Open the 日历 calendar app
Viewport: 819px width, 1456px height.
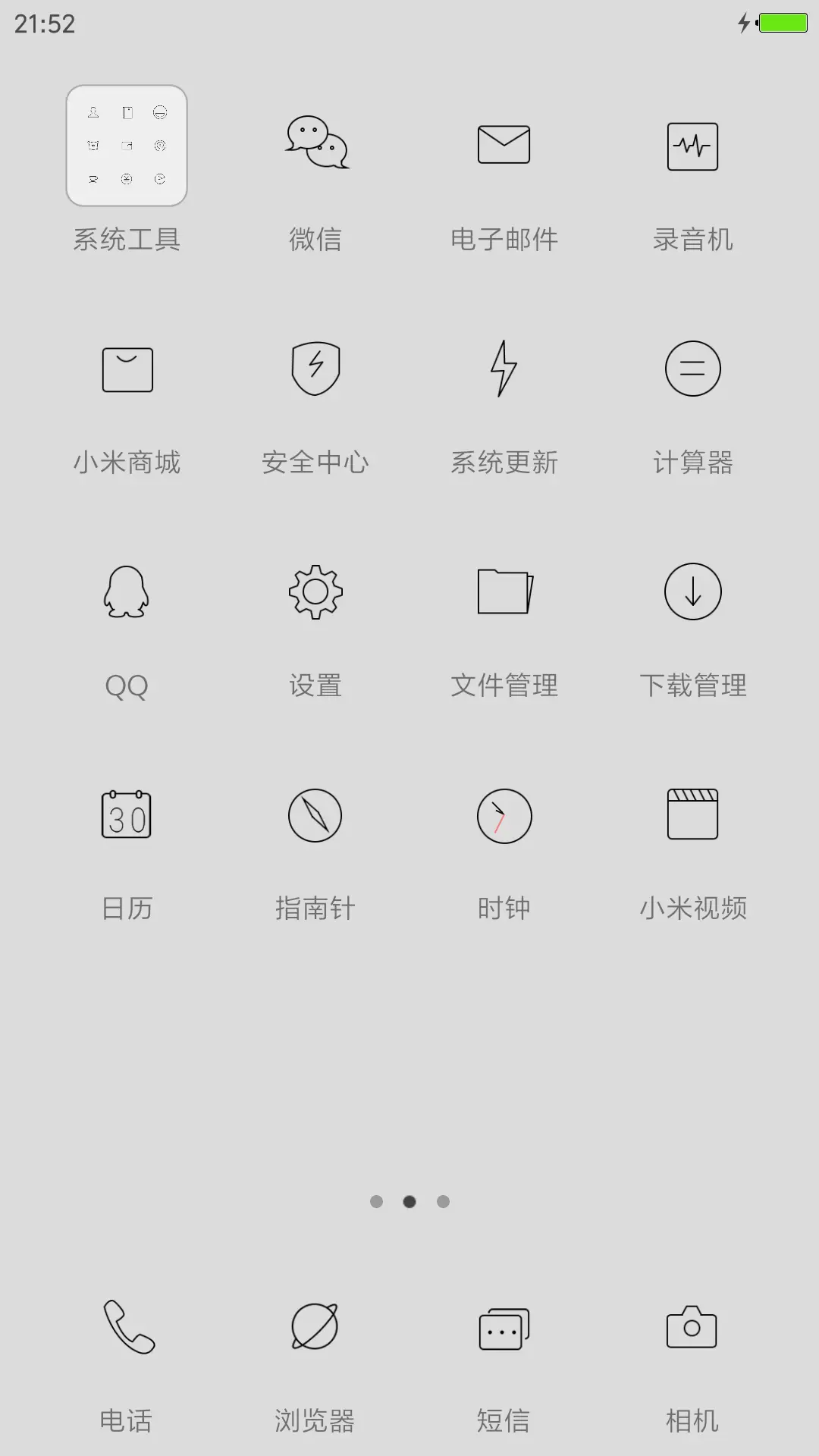(127, 815)
